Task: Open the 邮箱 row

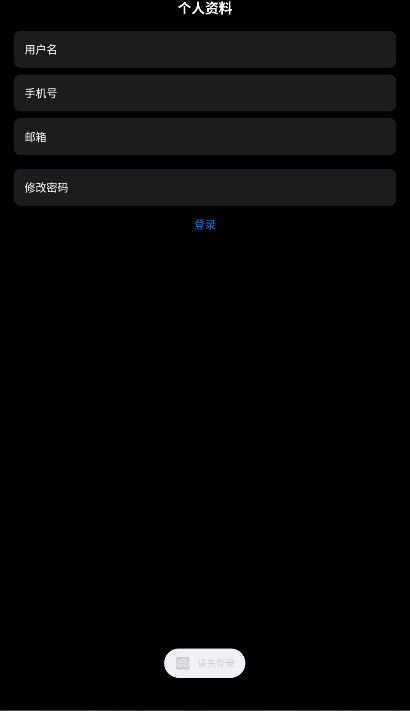Action: [205, 136]
